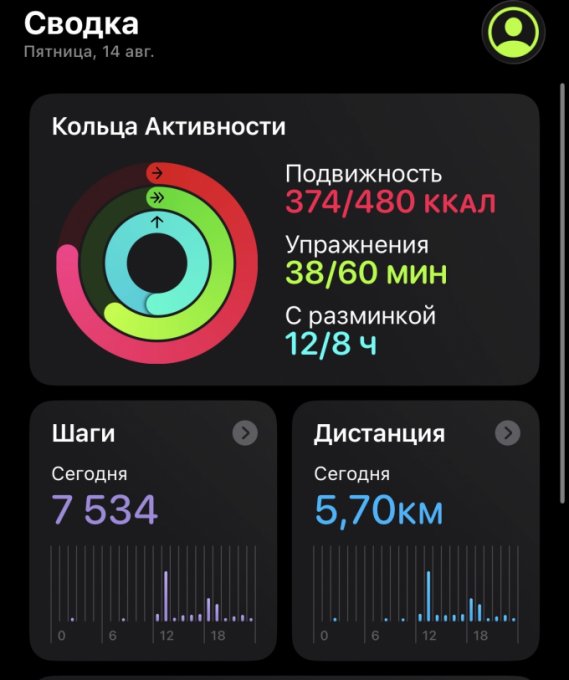The height and width of the screenshot is (680, 569).
Task: Open the Дистанция card
Action: (x=416, y=531)
